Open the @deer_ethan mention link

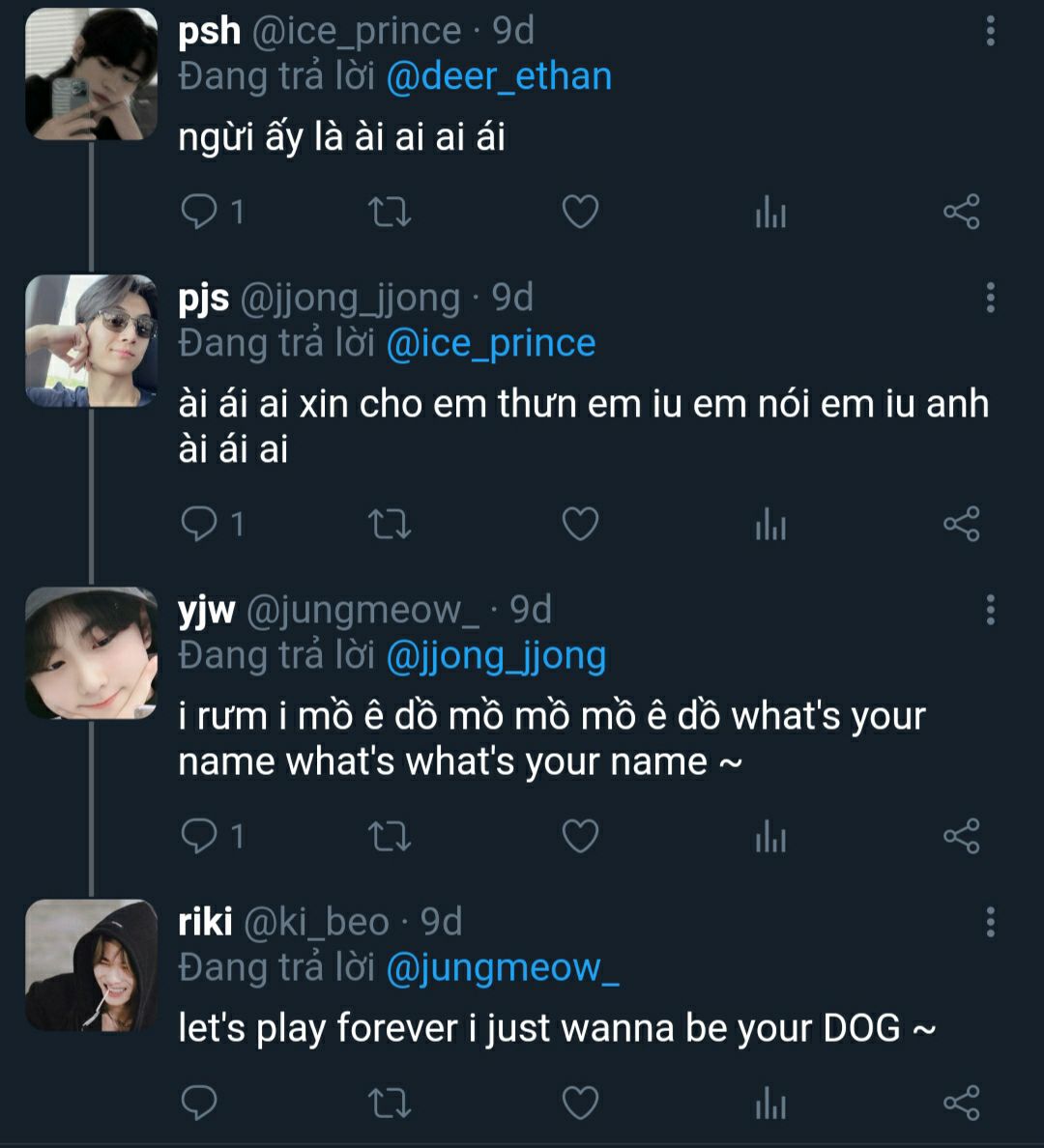coord(499,76)
